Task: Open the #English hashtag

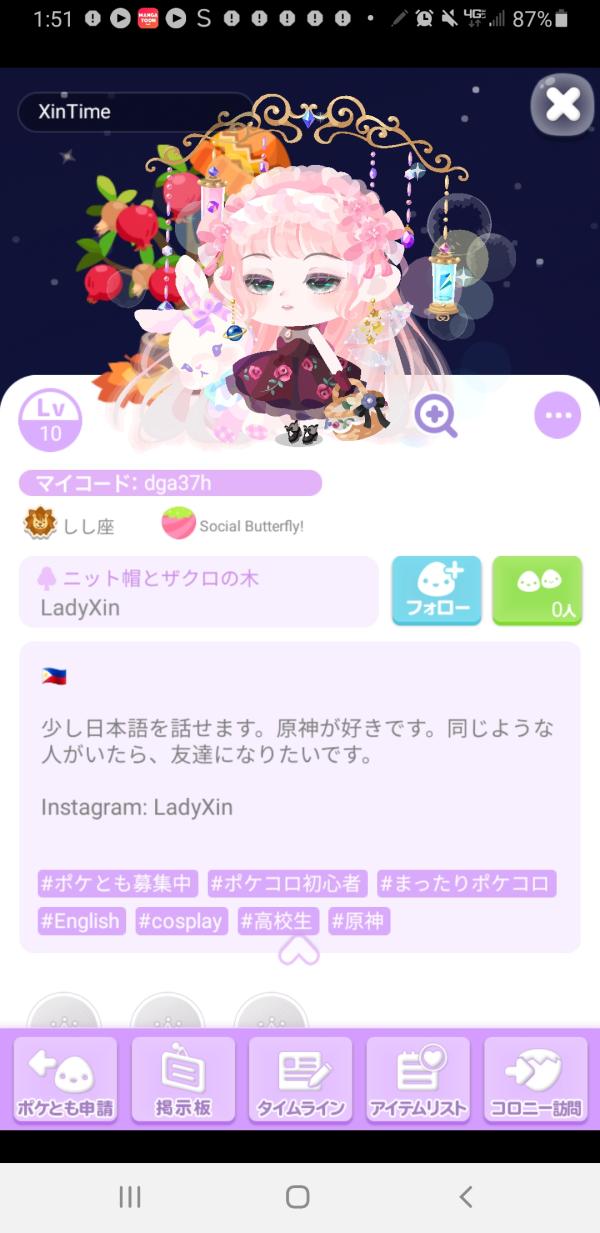Action: [x=82, y=921]
